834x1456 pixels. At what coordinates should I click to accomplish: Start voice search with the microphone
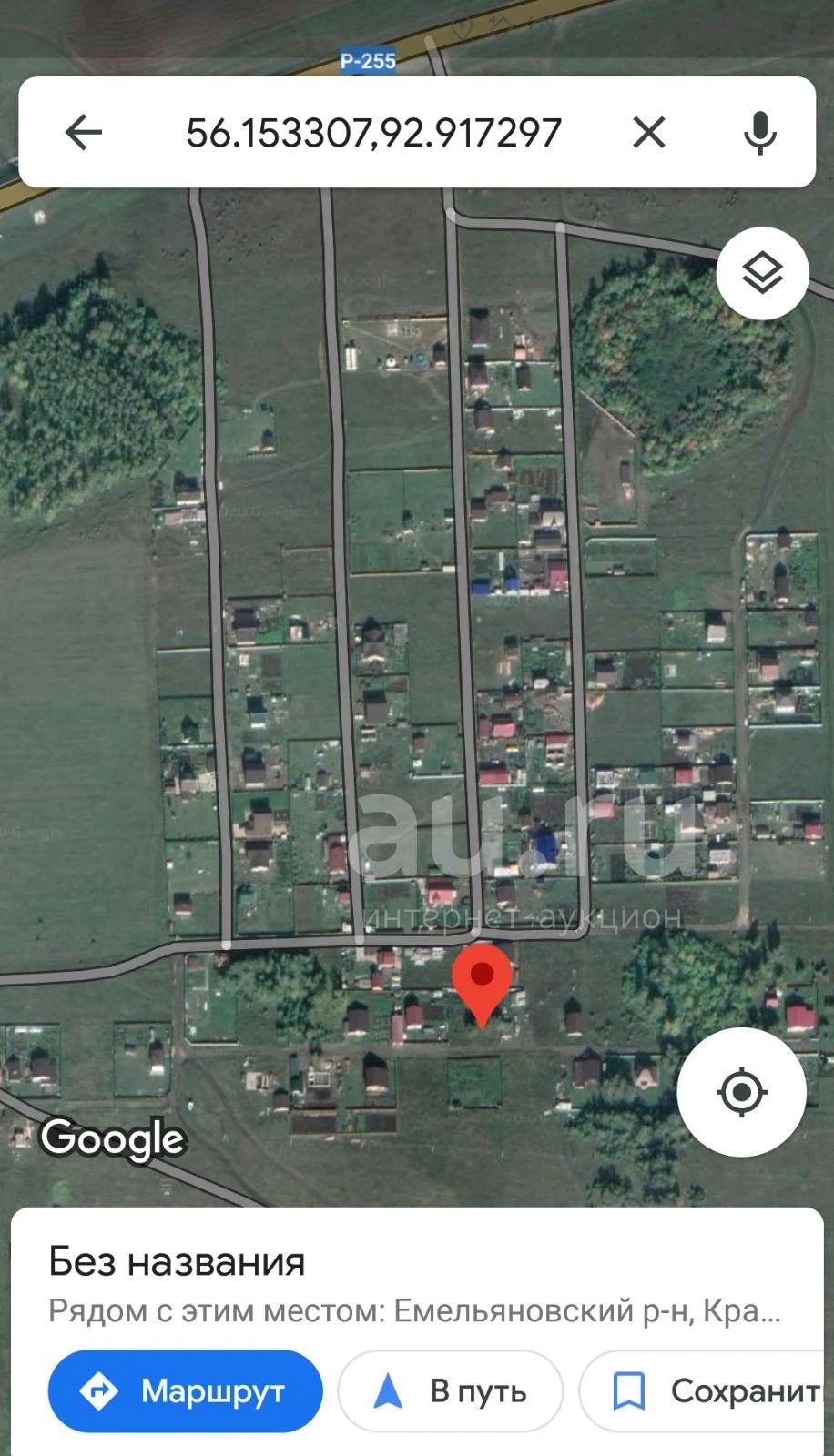759,133
